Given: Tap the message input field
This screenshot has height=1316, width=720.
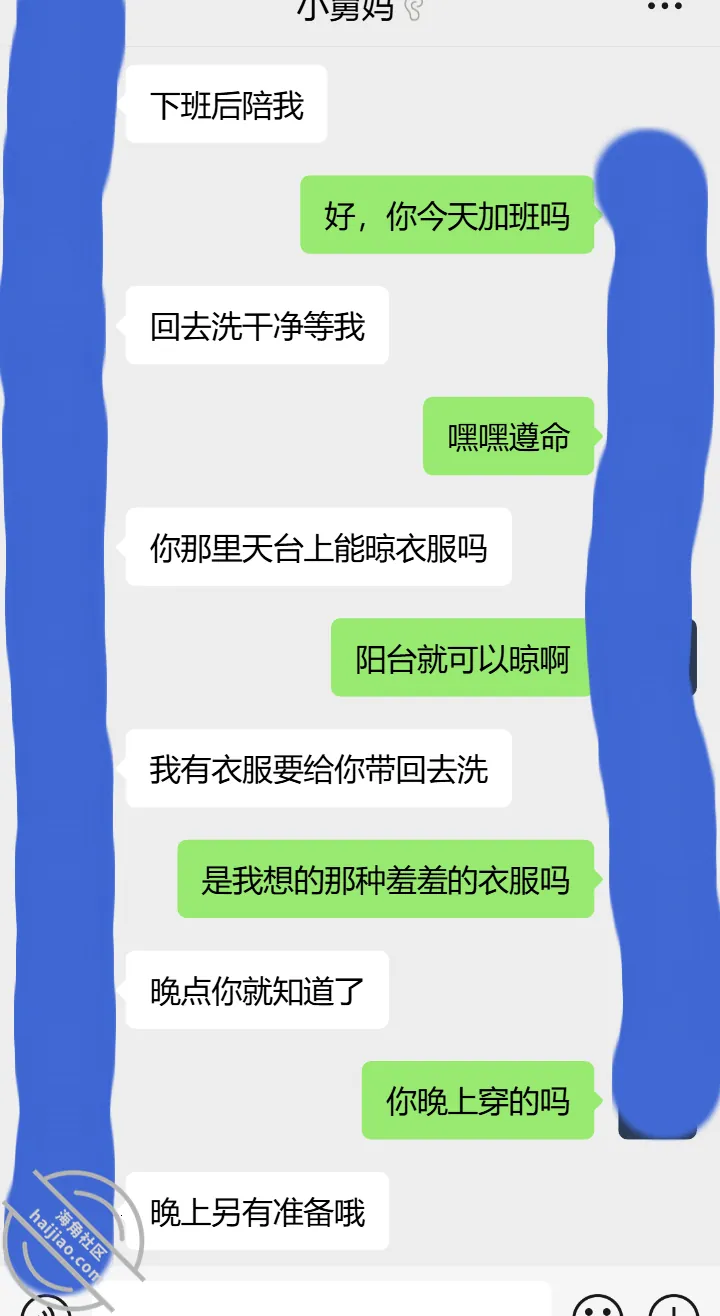Looking at the screenshot, I should [322, 1300].
